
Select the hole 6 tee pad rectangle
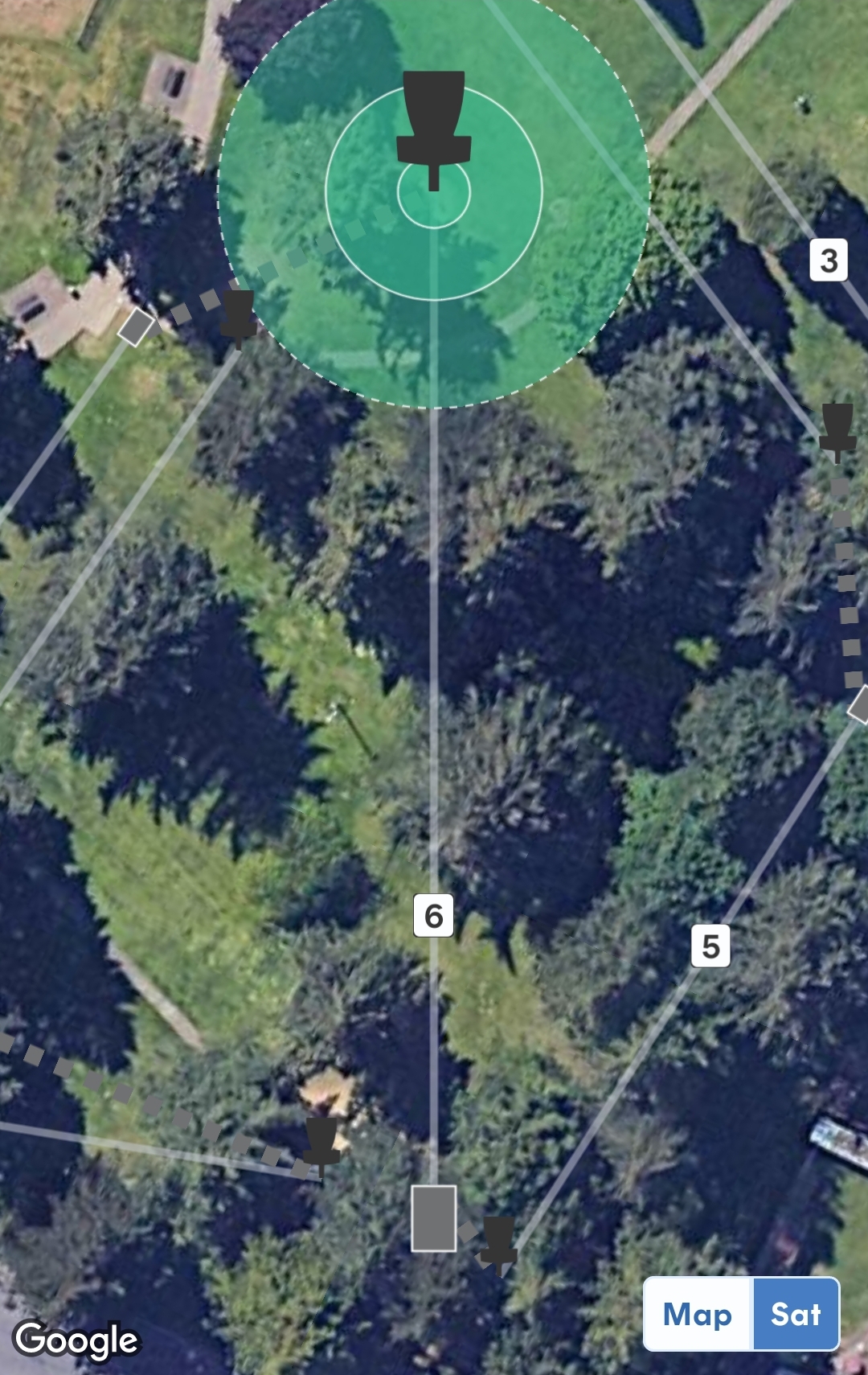pyautogui.click(x=434, y=1218)
